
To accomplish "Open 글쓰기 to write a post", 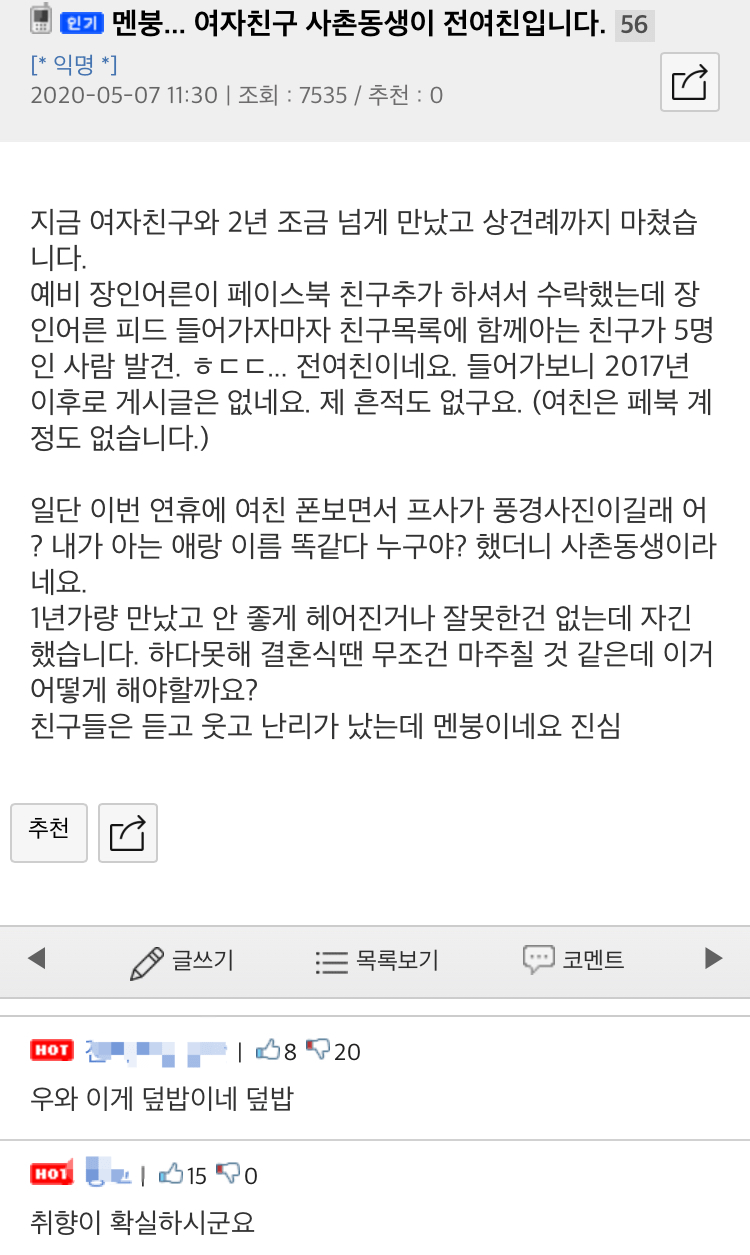I will [x=182, y=961].
